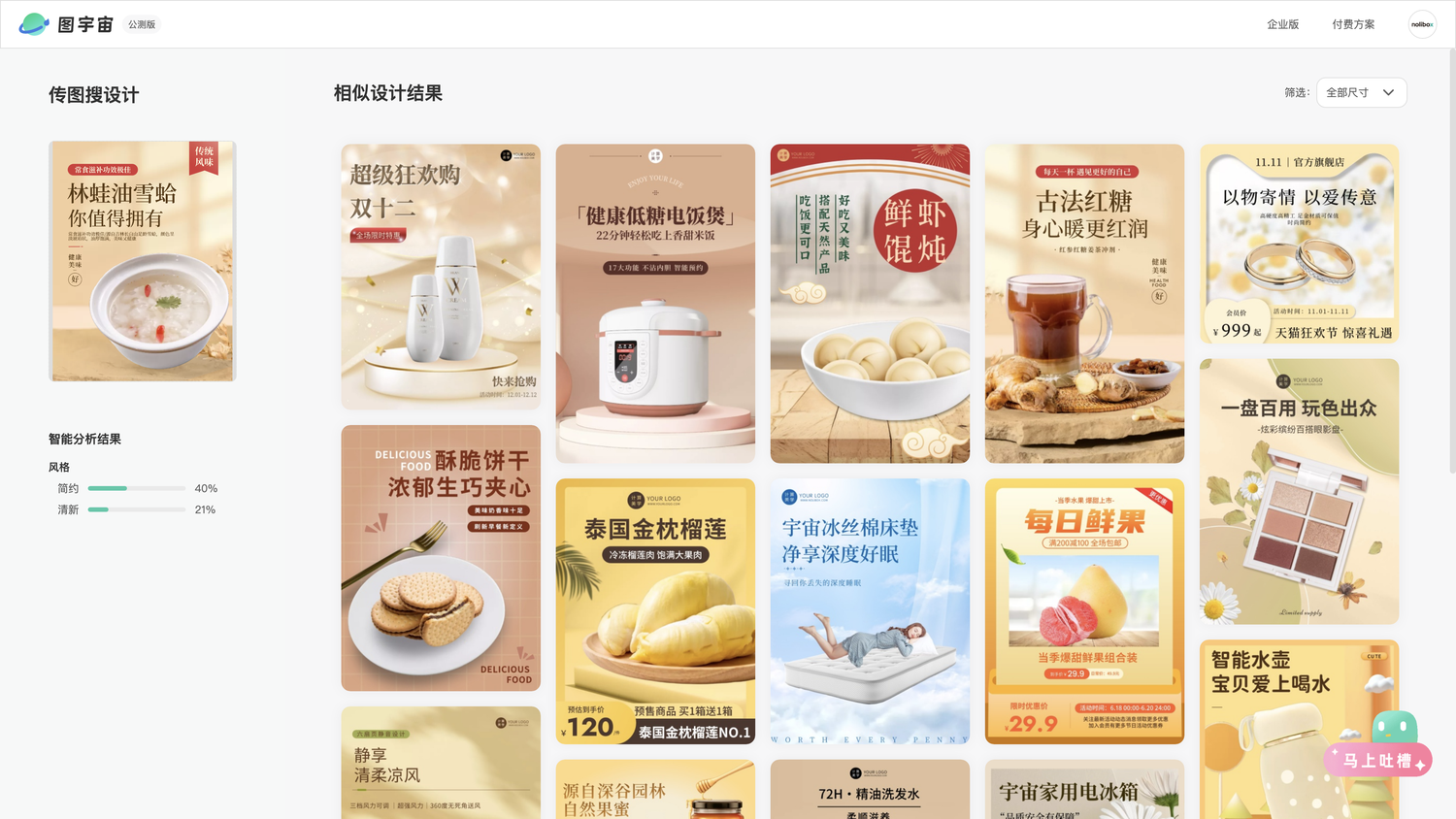
Task: Open the 超级狂欢购 双十二 template
Action: pyautogui.click(x=441, y=277)
